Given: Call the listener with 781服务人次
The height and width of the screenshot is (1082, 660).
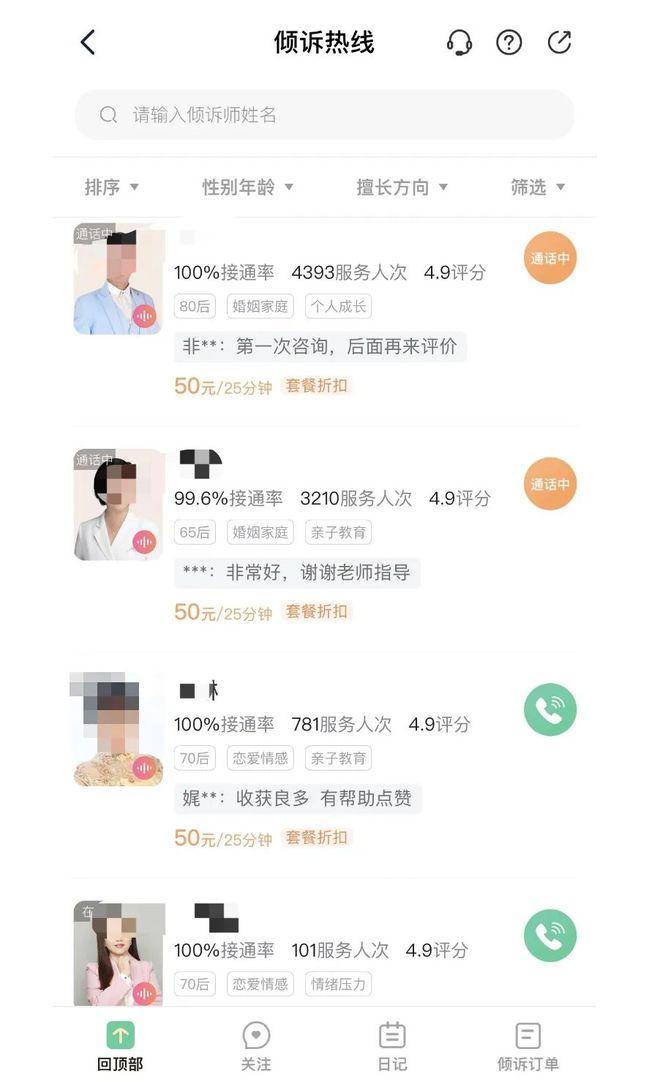Looking at the screenshot, I should 550,711.
